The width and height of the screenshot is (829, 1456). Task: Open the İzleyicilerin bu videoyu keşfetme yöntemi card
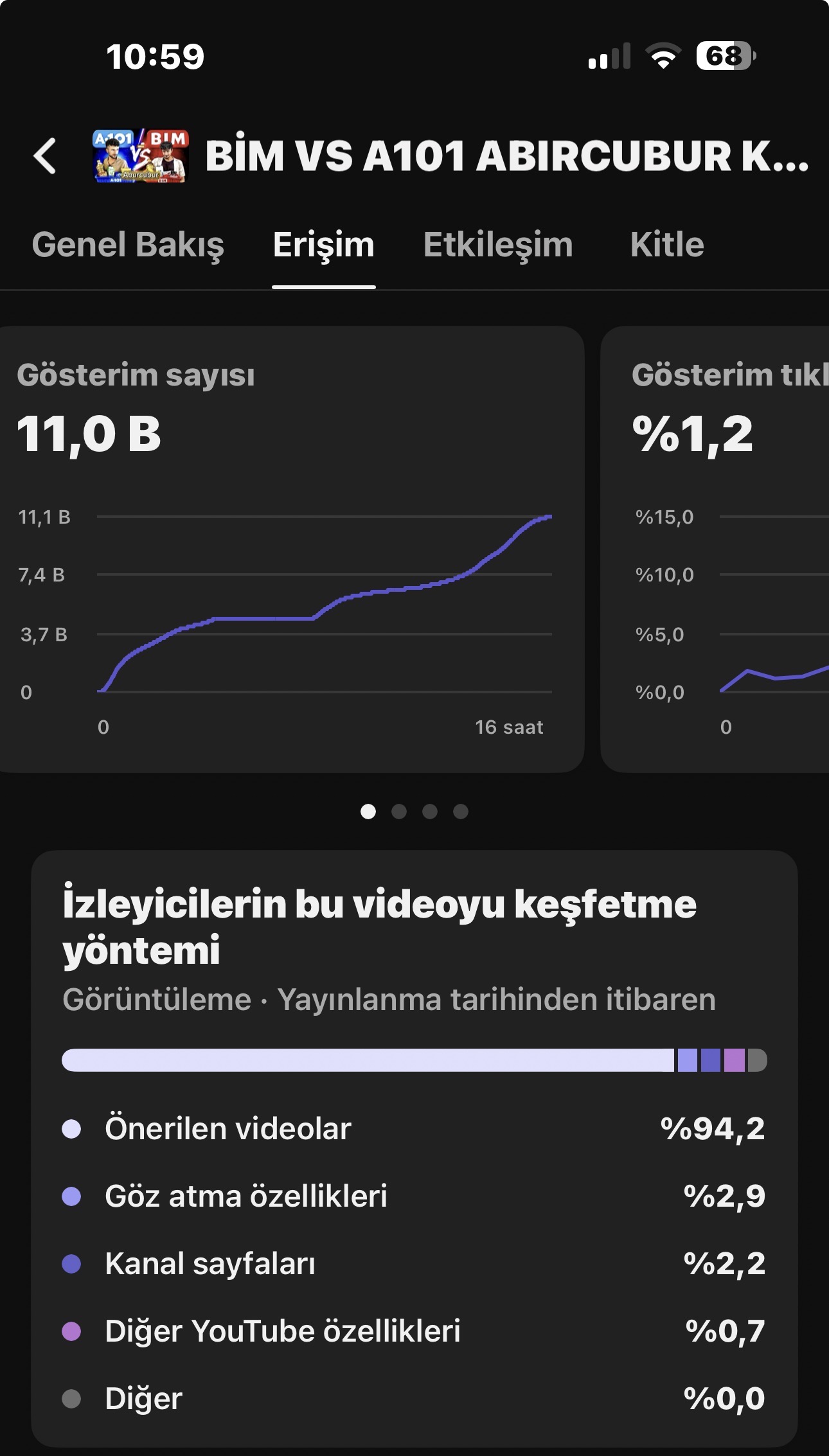[415, 1149]
